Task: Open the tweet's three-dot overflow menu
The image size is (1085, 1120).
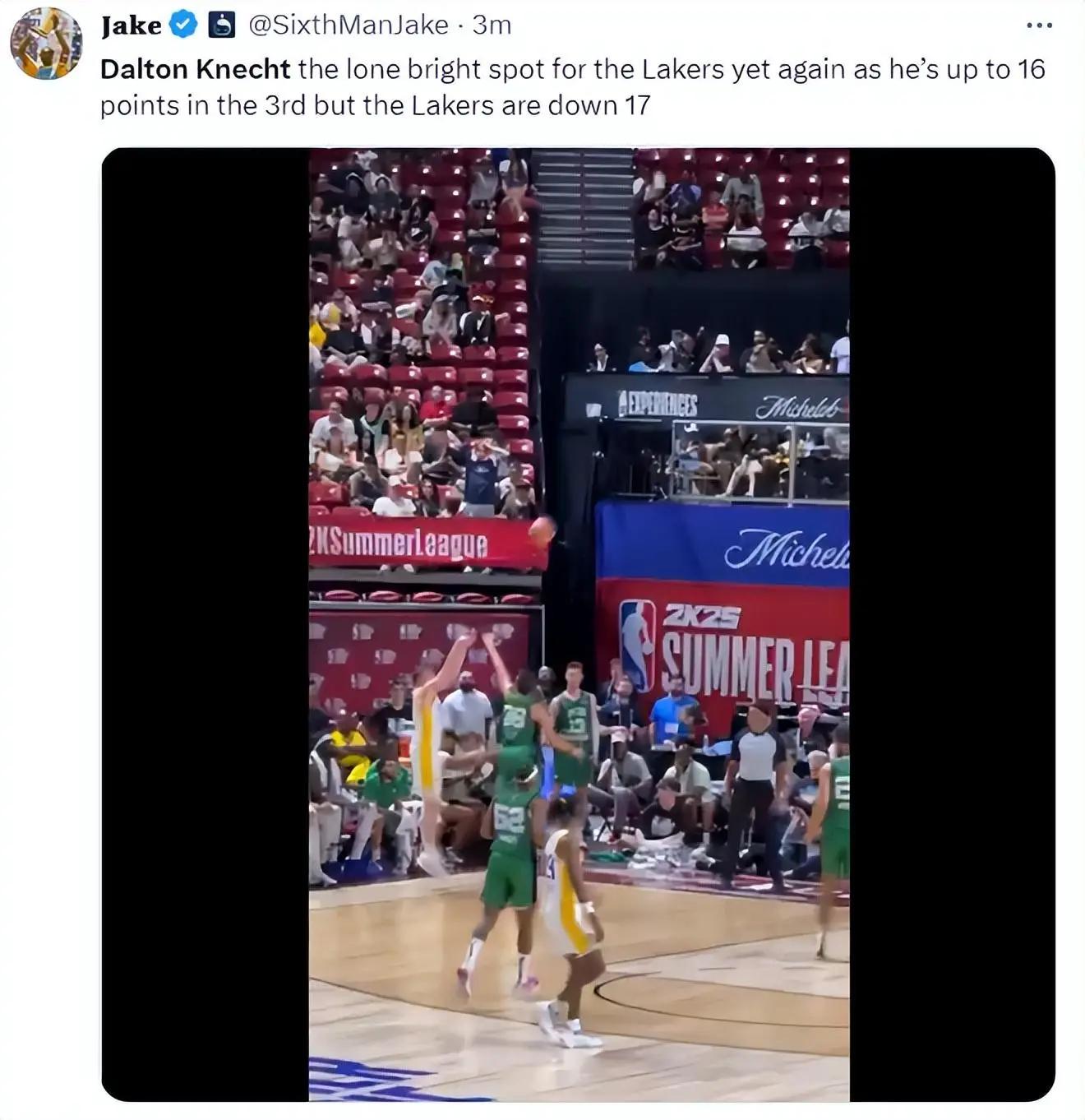Action: 1039,25
